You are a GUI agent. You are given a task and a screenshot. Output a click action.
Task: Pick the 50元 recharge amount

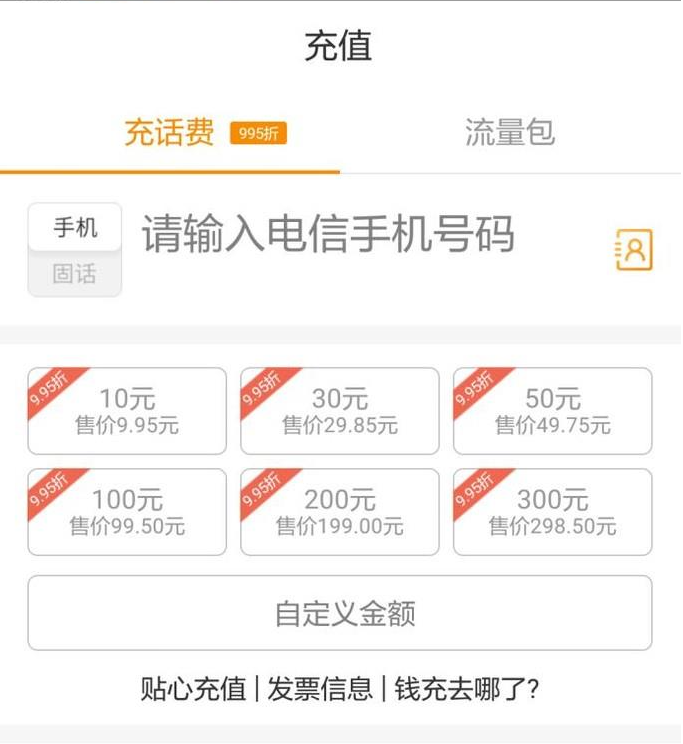[553, 411]
